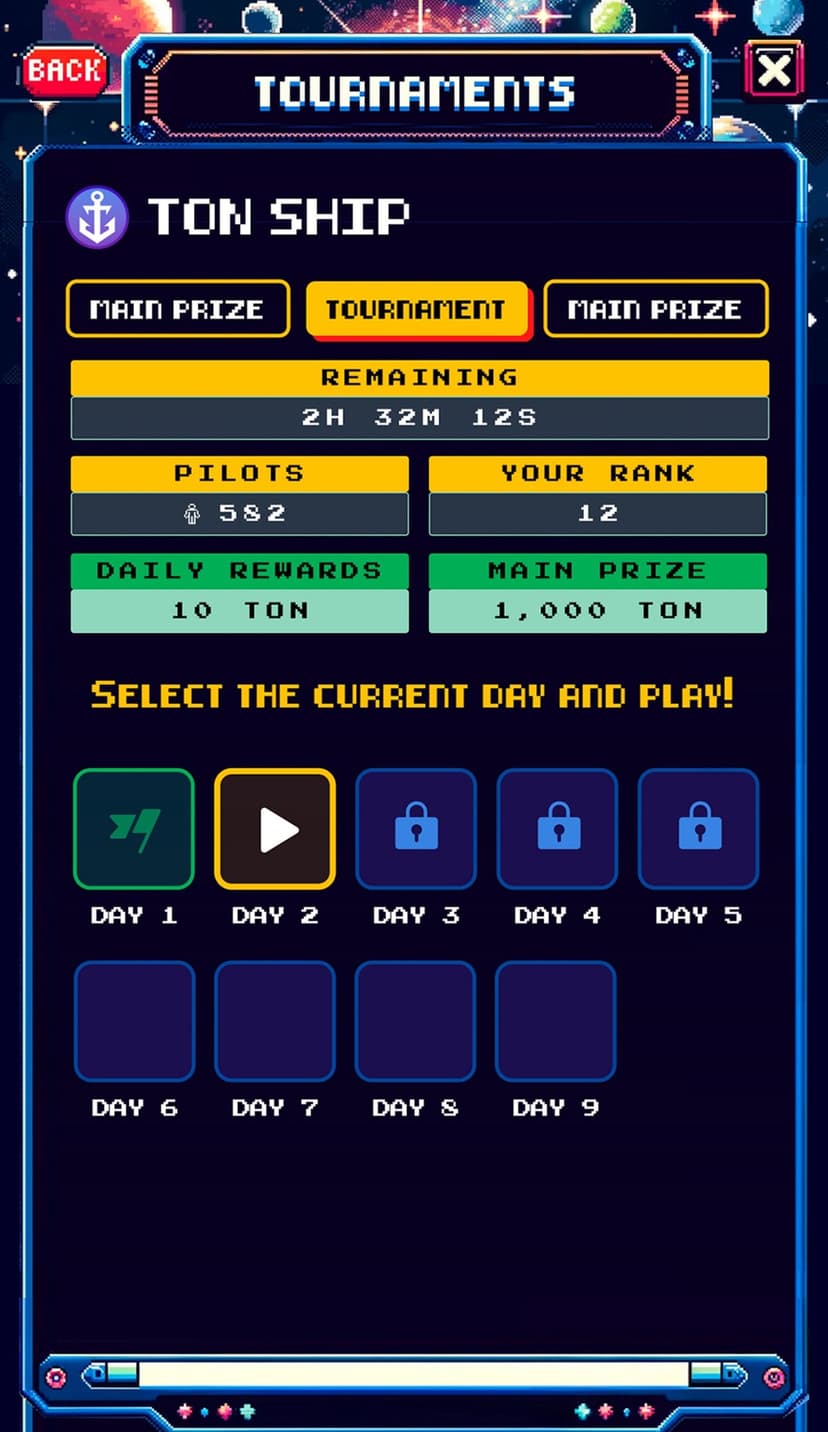
Task: Select the locked Day 3 tile
Action: point(416,829)
